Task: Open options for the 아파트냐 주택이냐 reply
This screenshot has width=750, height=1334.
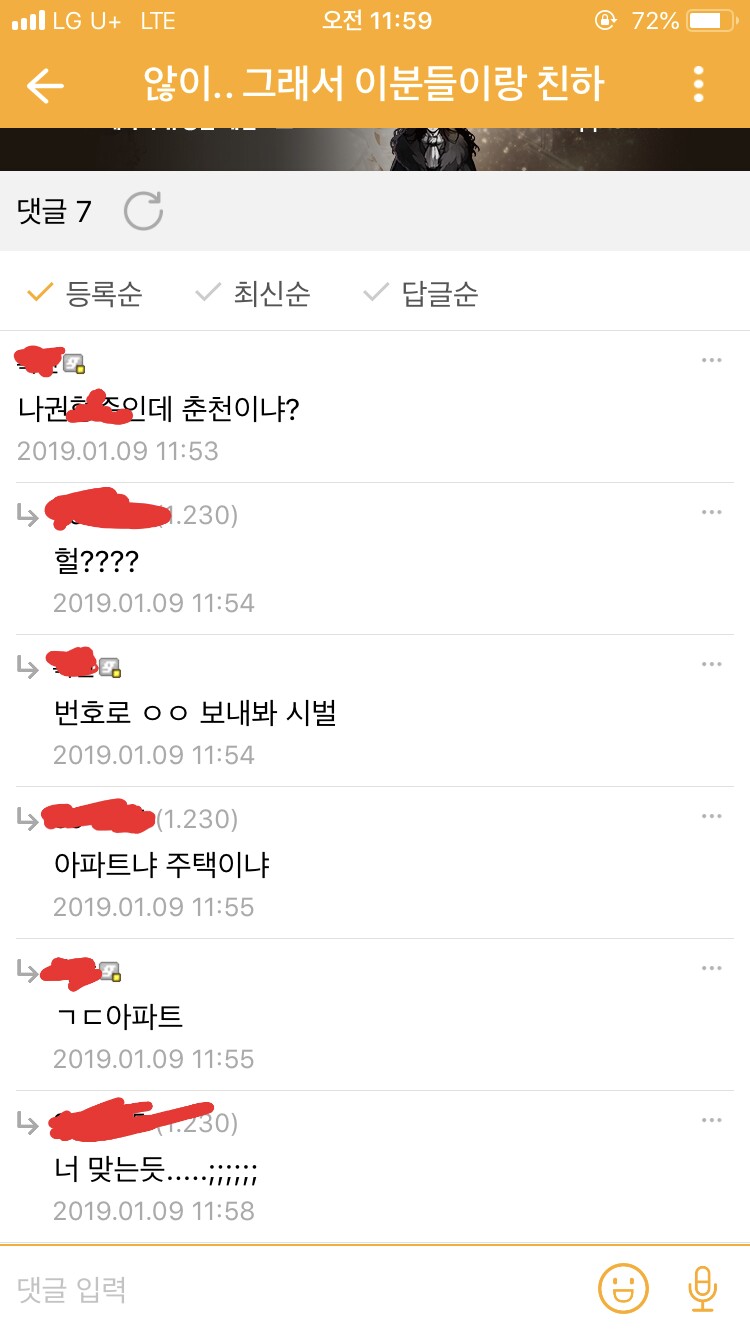Action: [711, 817]
